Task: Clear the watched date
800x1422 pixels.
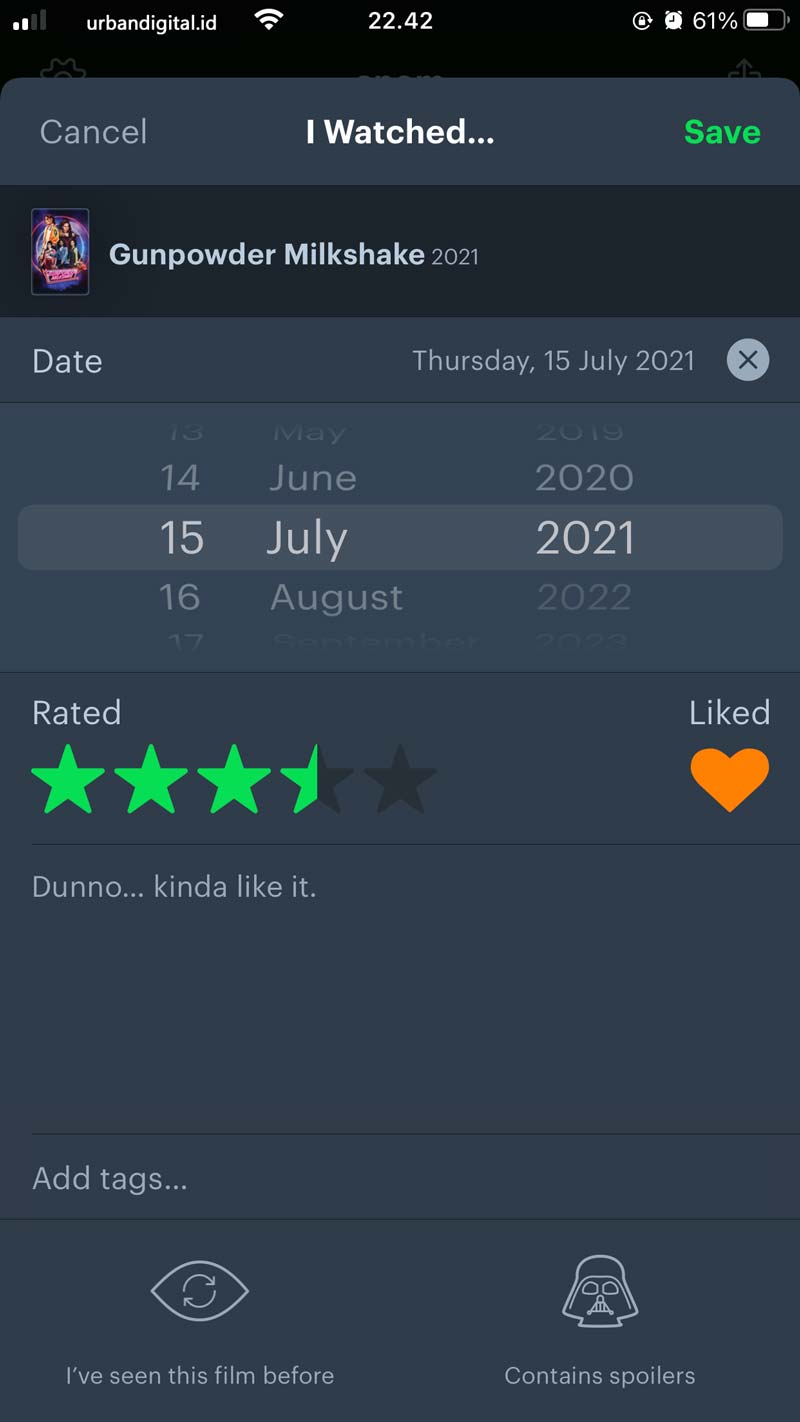Action: click(x=748, y=360)
